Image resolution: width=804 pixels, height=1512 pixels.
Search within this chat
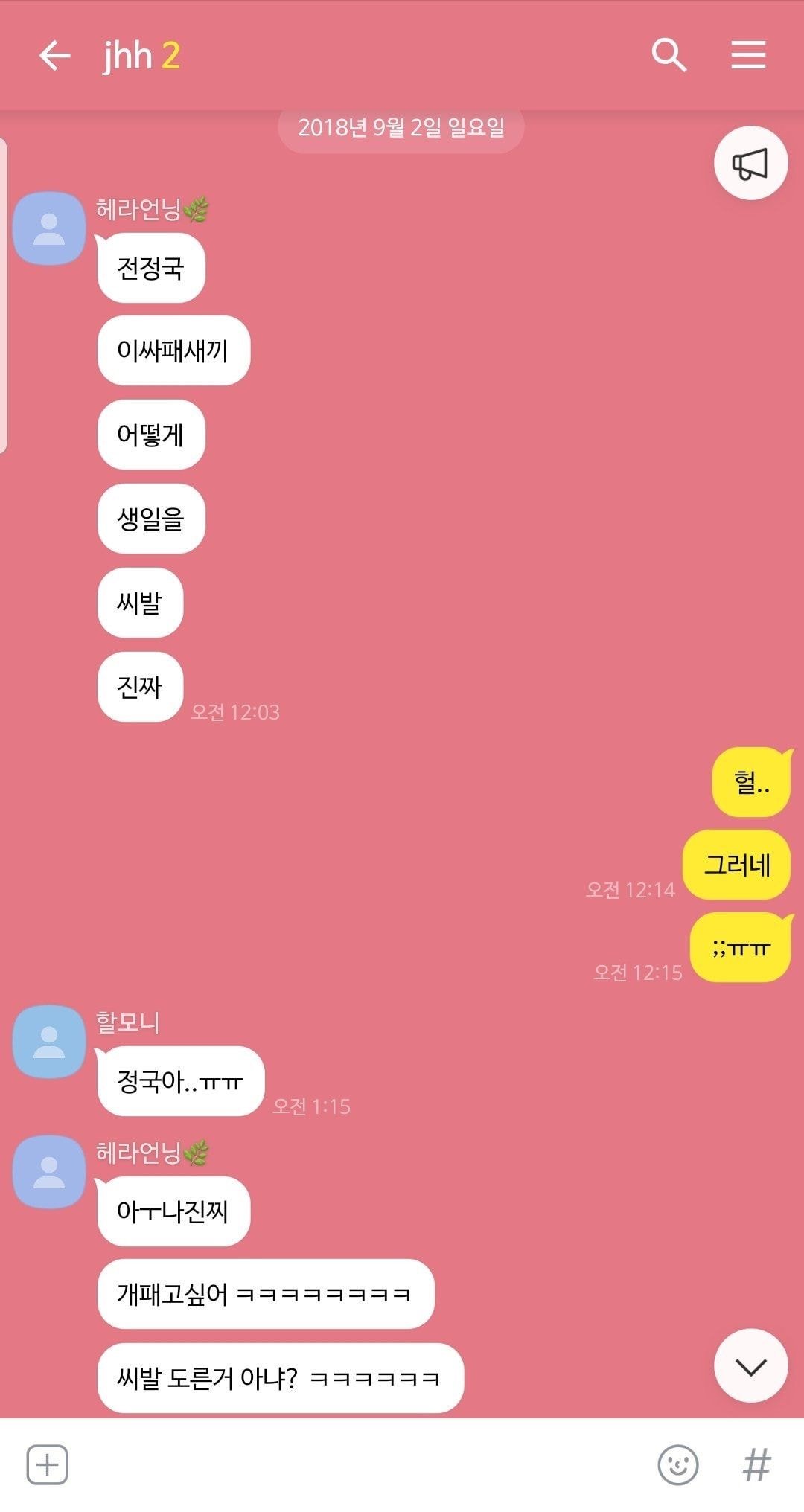click(x=669, y=56)
